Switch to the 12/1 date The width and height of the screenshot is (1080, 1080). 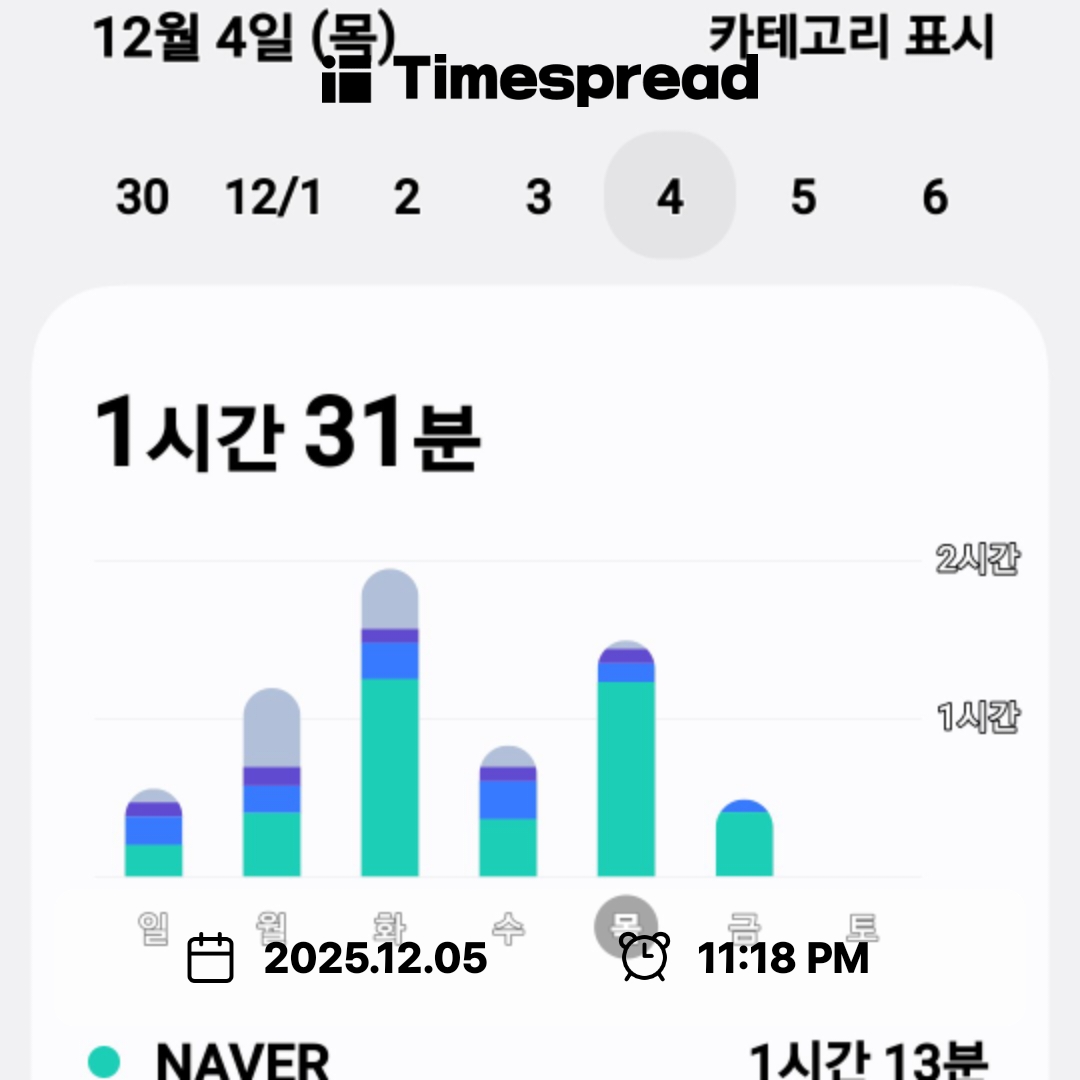point(274,197)
